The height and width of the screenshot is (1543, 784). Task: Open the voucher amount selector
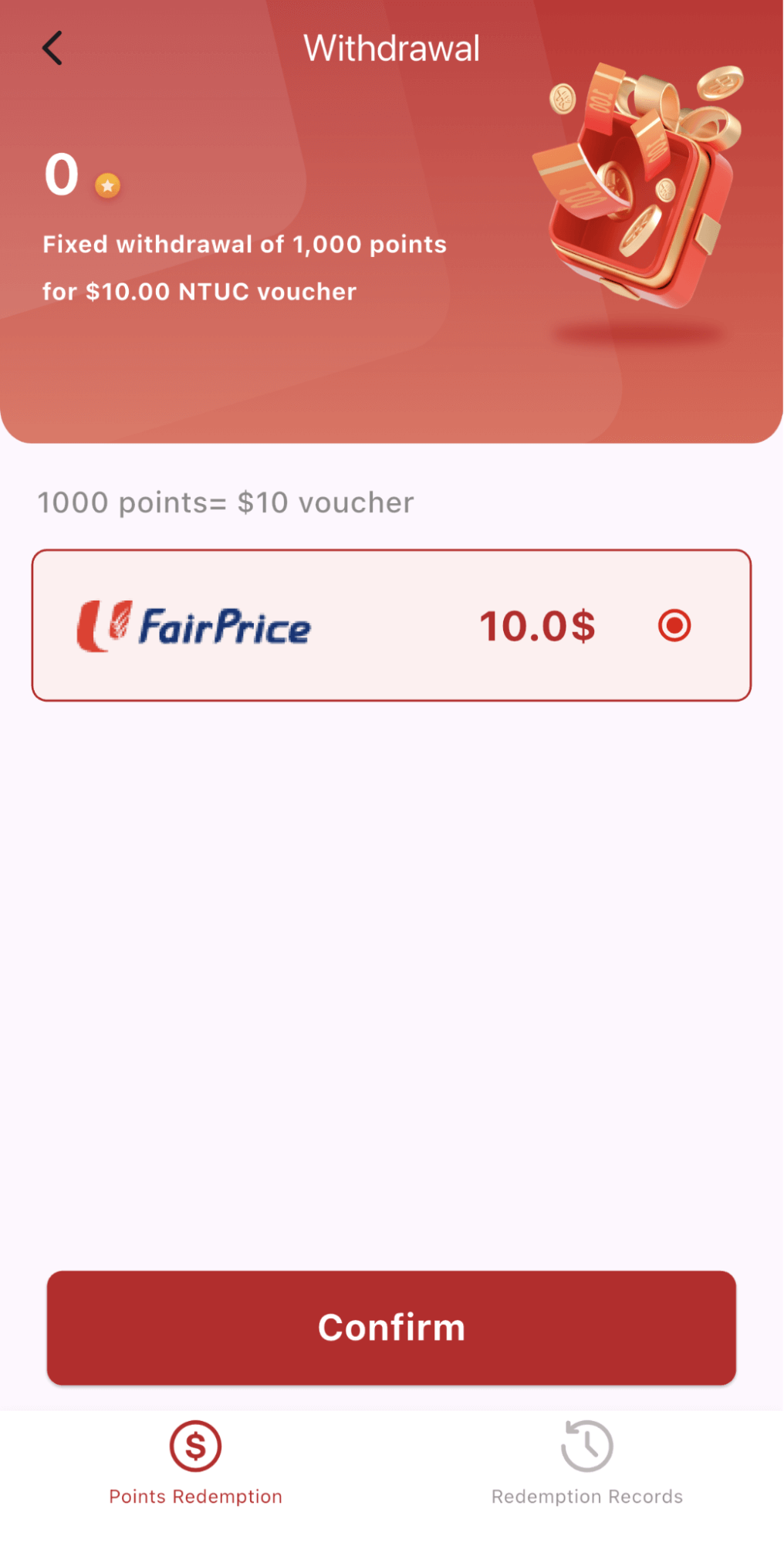pyautogui.click(x=537, y=625)
